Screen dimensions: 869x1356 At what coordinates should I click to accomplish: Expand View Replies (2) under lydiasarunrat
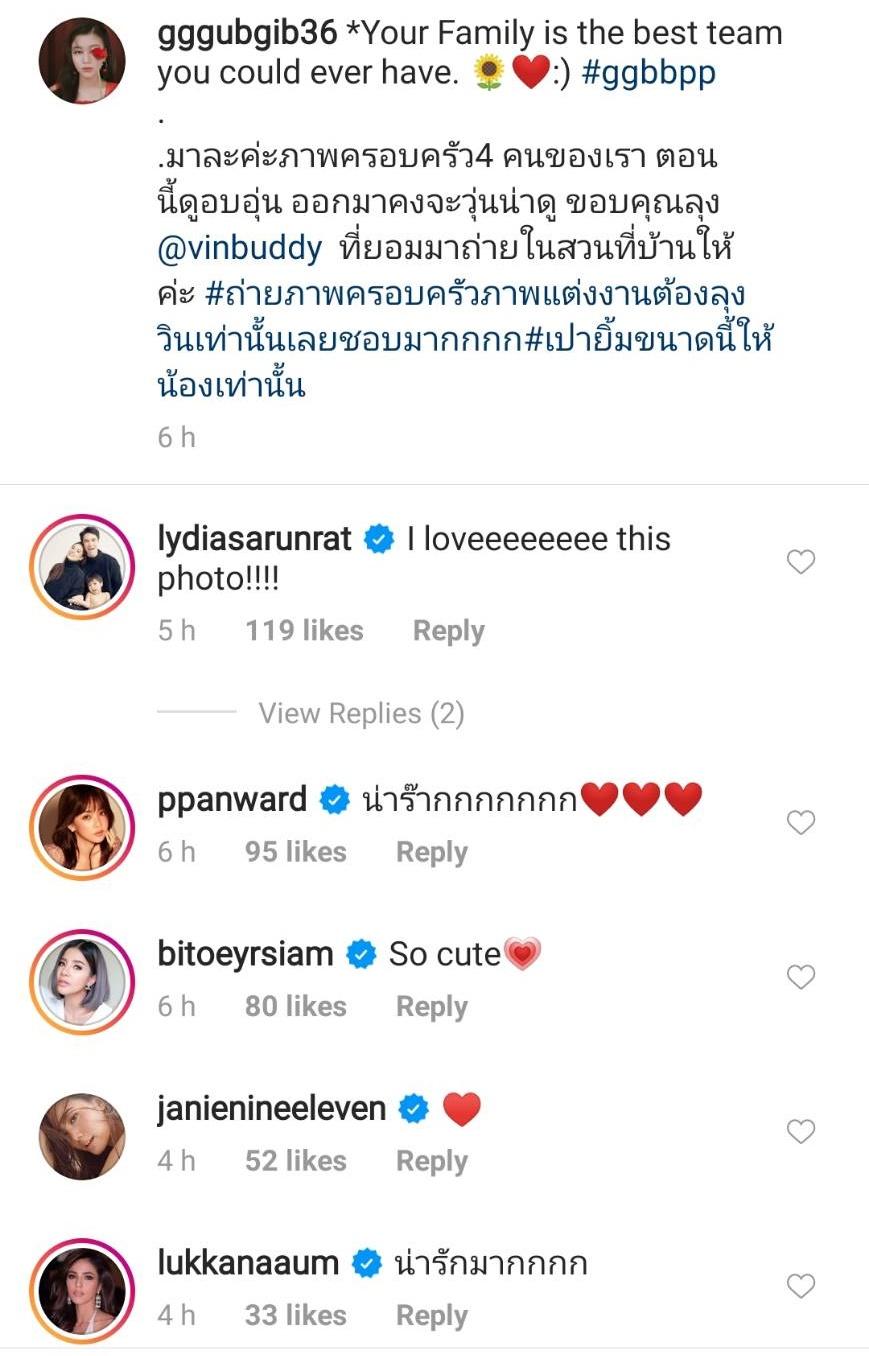click(x=361, y=713)
